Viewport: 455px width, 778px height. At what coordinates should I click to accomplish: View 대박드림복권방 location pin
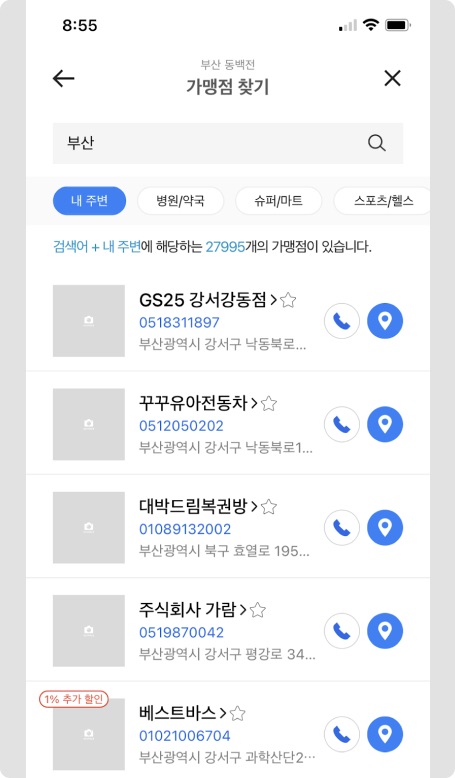tap(385, 527)
